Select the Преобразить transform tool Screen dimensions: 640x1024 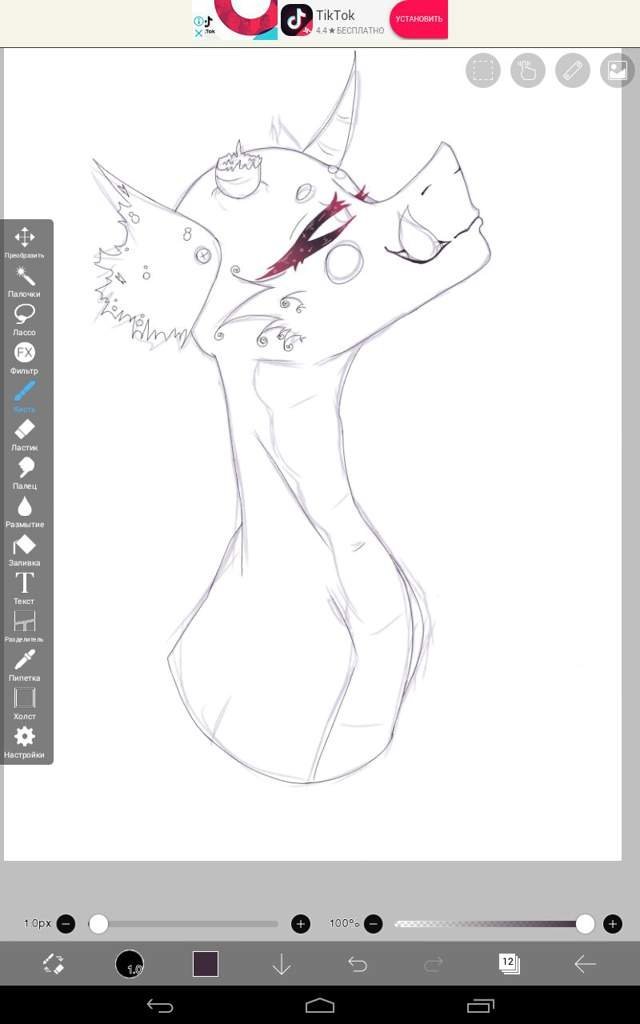tap(24, 238)
